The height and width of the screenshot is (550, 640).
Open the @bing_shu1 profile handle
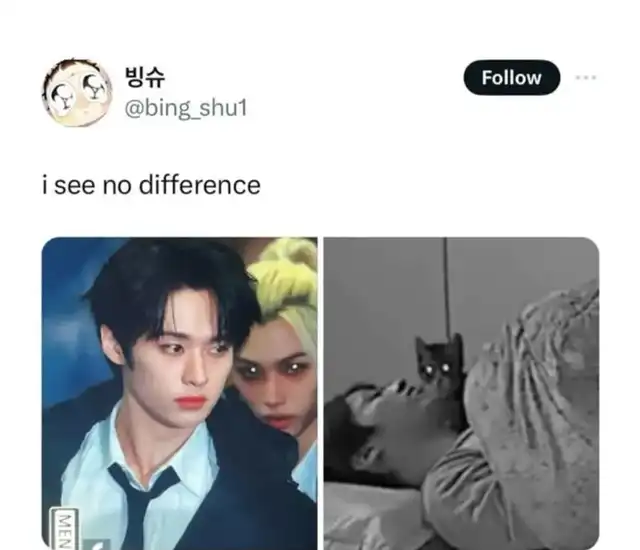click(x=186, y=109)
